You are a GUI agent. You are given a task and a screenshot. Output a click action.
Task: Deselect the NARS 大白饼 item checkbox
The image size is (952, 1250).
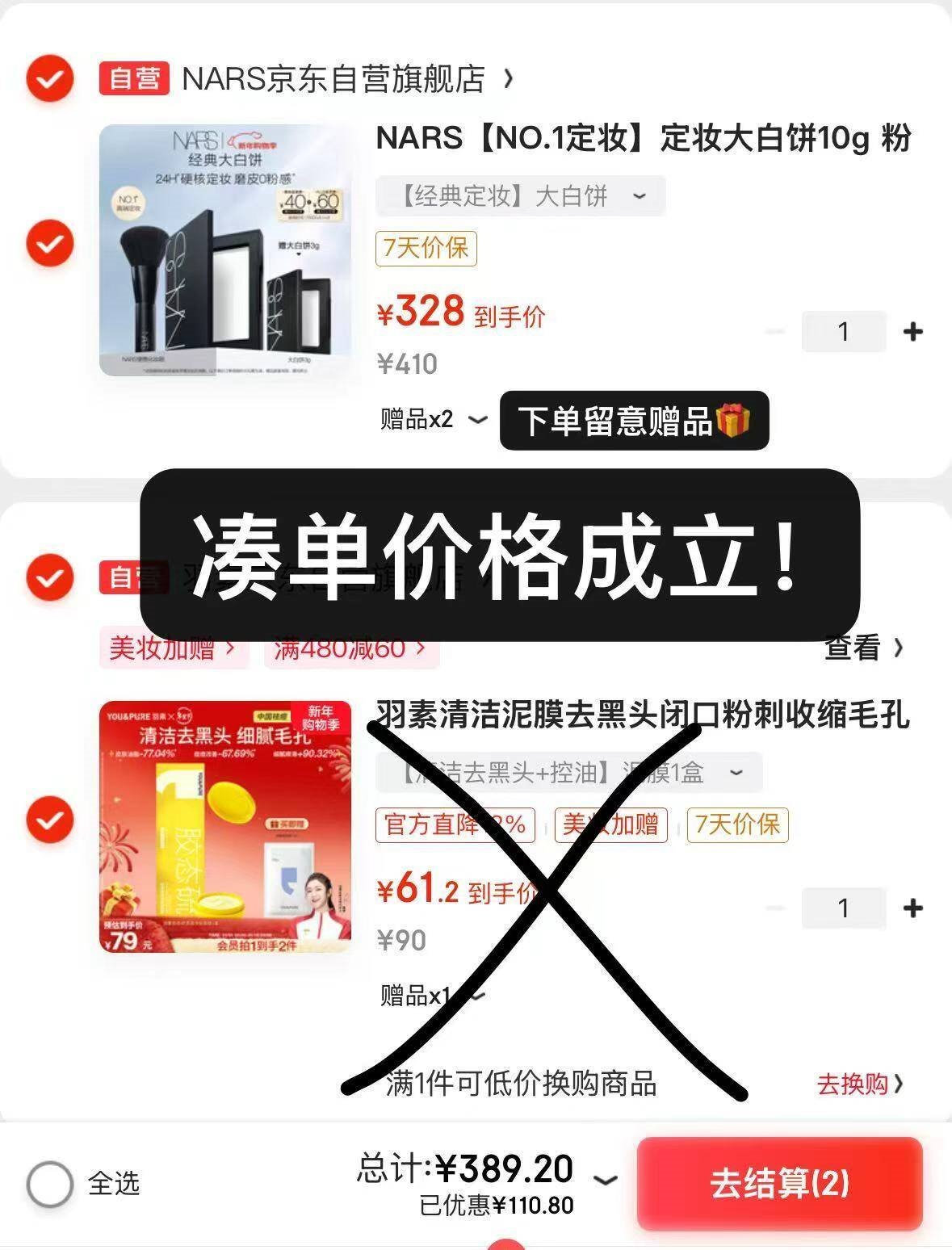tap(50, 243)
